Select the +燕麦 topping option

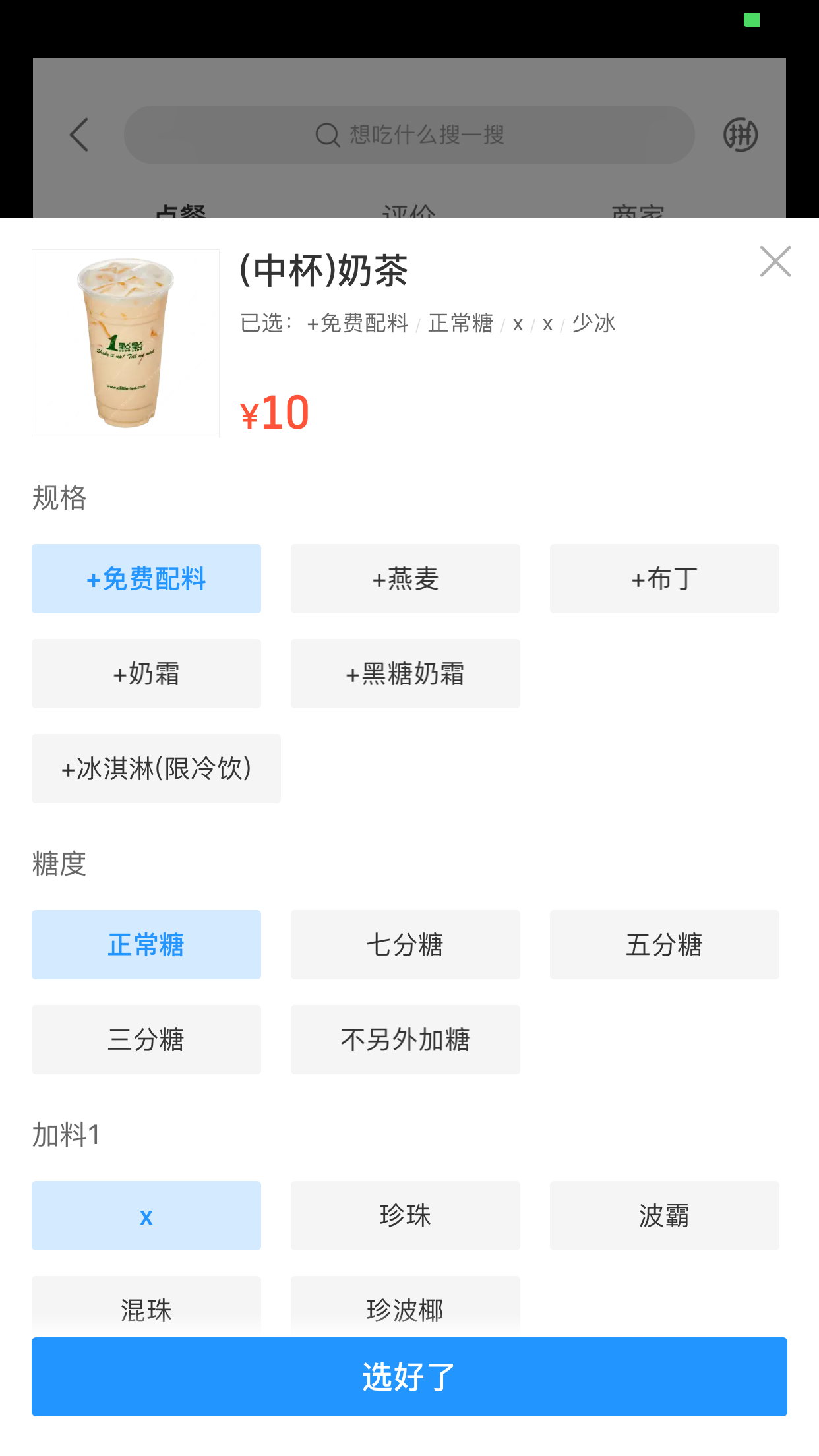pyautogui.click(x=406, y=578)
